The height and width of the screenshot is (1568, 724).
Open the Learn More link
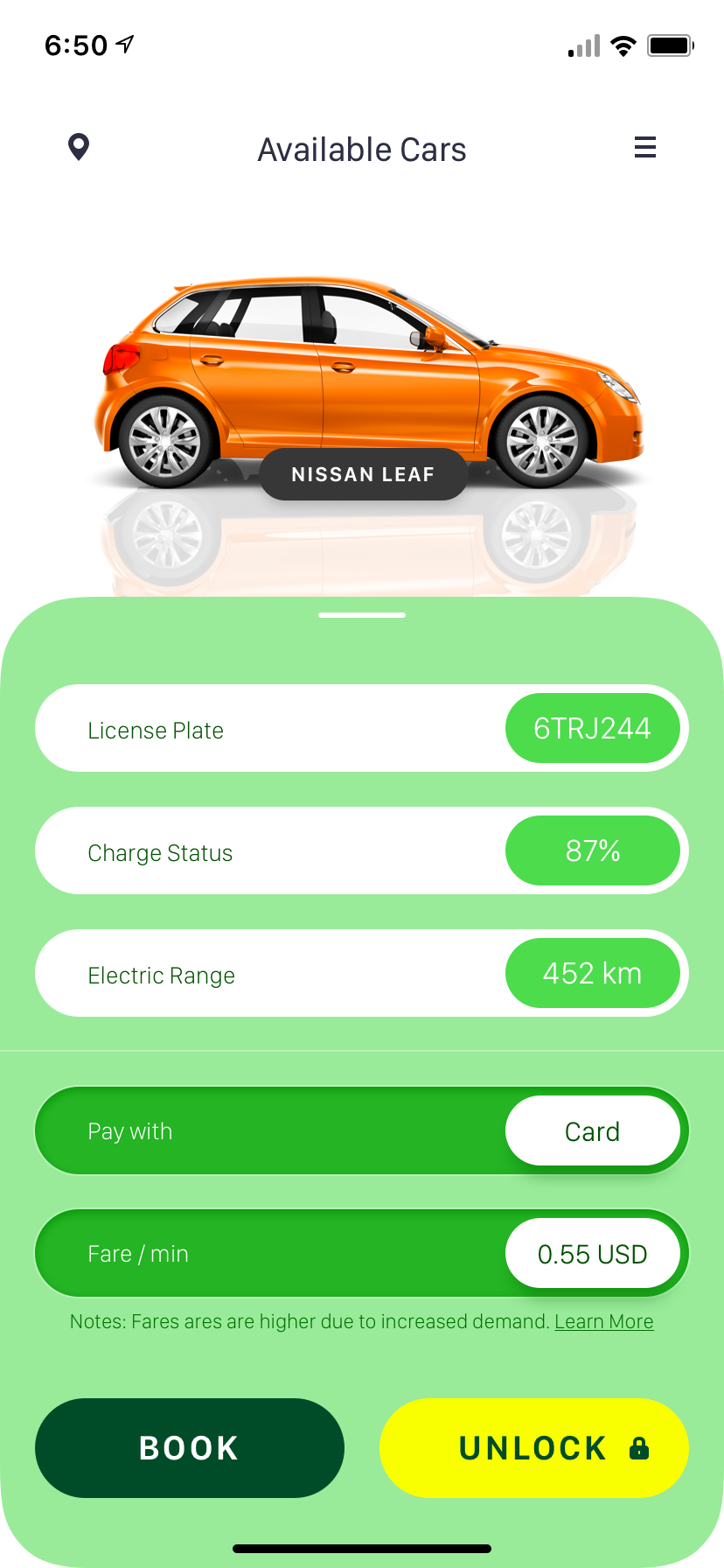pos(603,1321)
